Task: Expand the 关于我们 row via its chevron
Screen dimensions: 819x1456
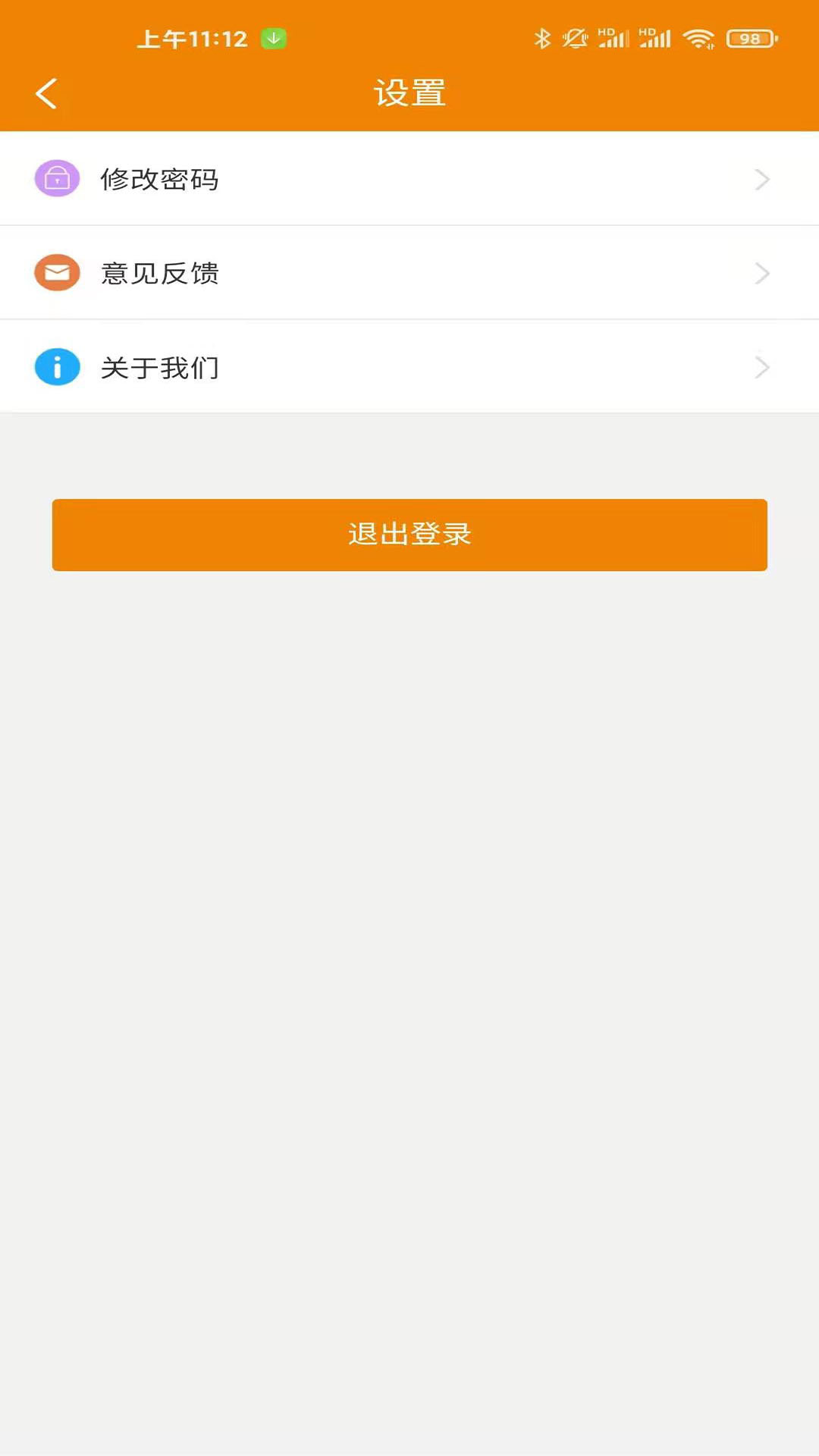Action: [x=763, y=367]
